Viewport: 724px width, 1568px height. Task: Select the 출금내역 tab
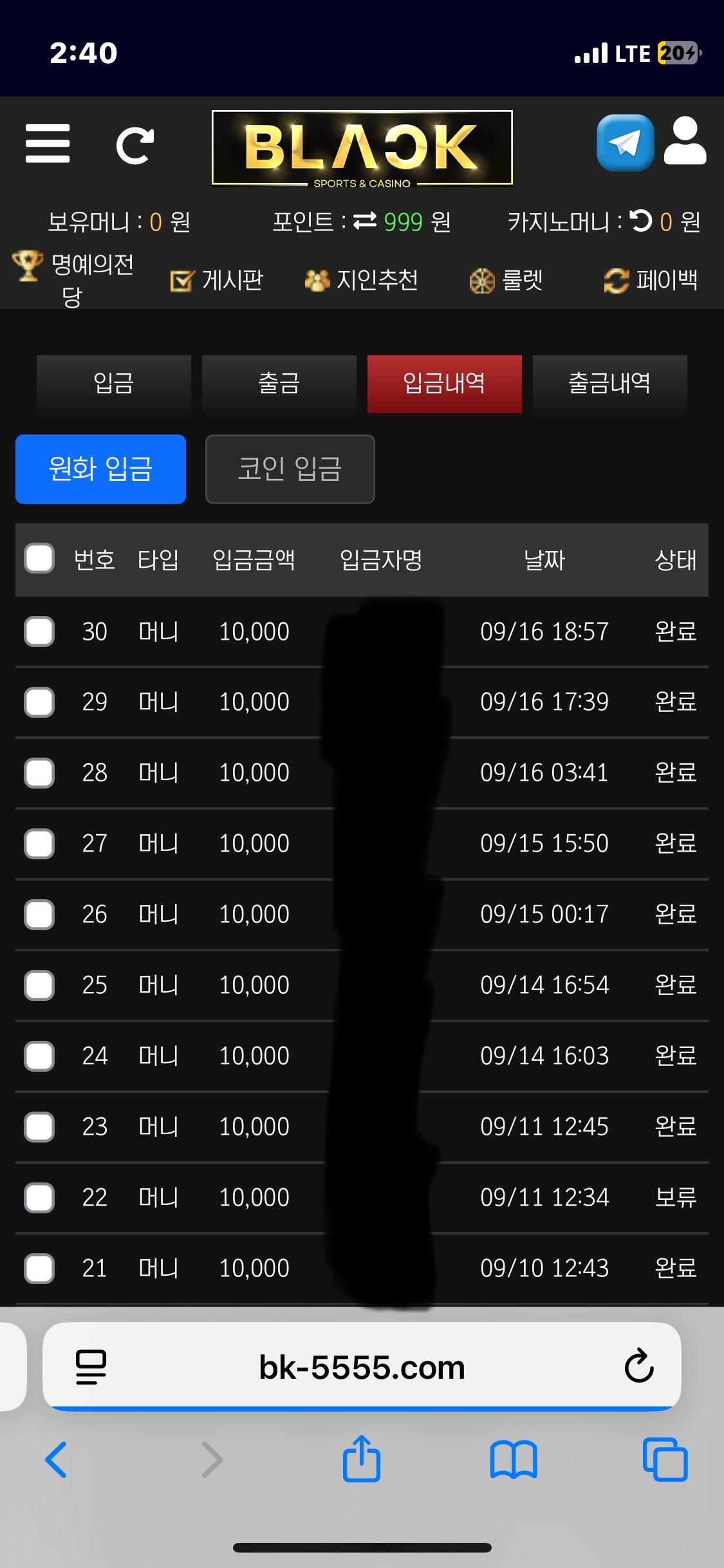tap(609, 384)
